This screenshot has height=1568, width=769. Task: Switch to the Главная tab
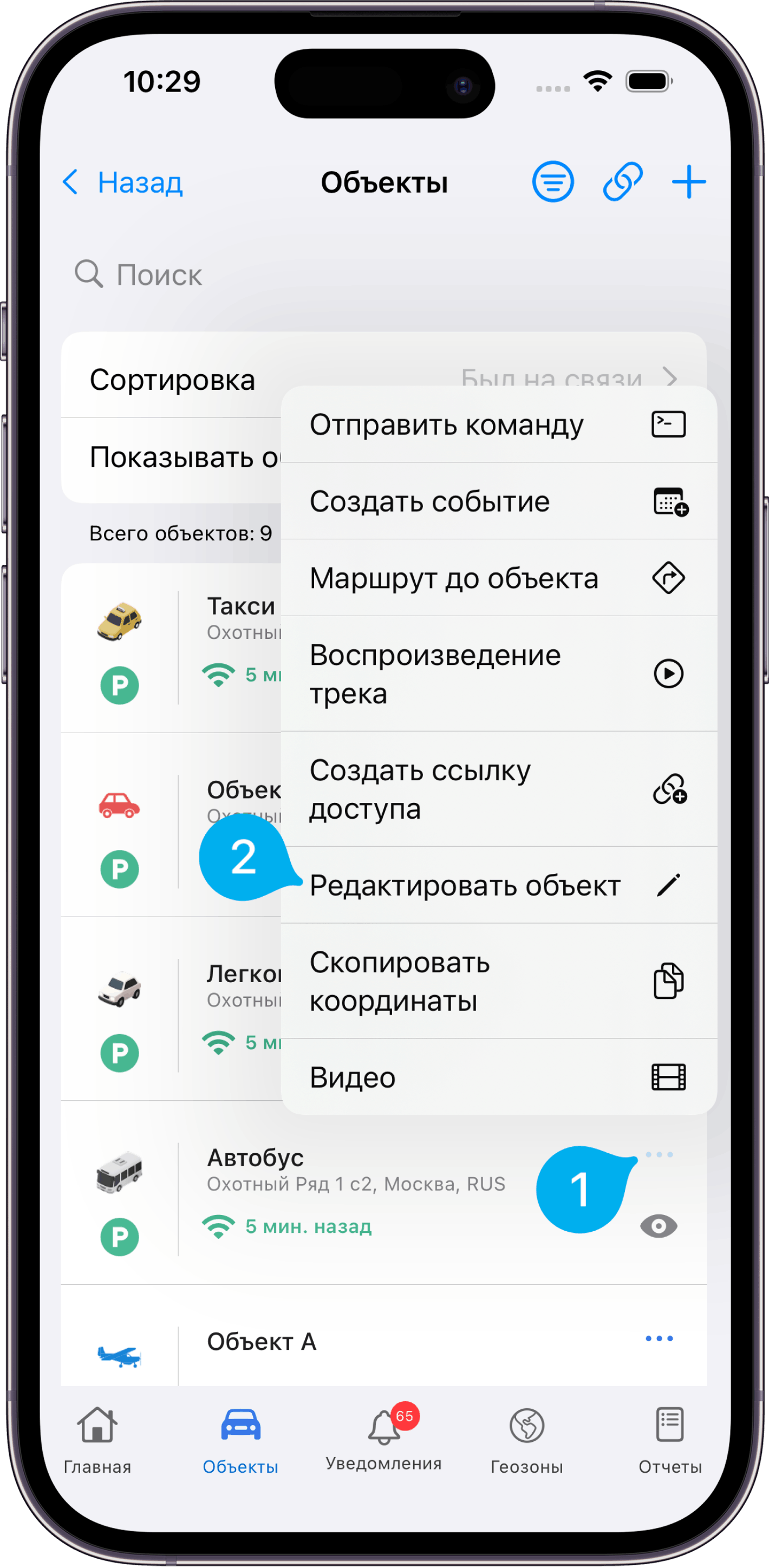point(97,1440)
